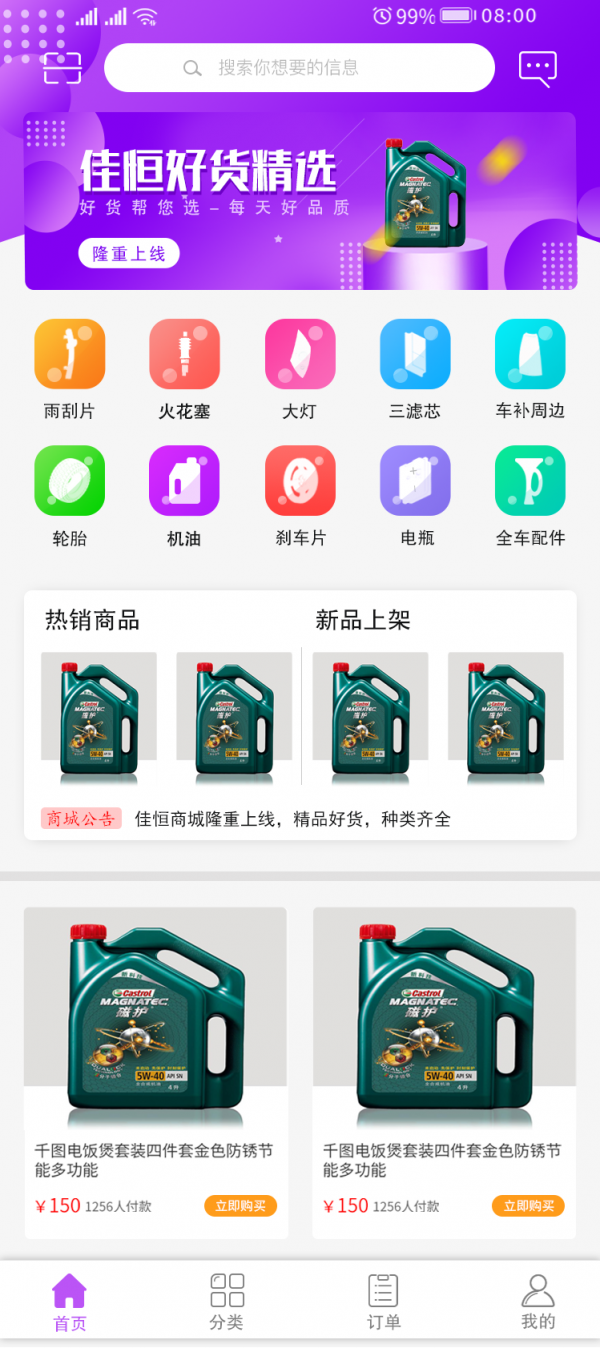Open the 车补周边 category
600x1348 pixels.
coord(530,354)
